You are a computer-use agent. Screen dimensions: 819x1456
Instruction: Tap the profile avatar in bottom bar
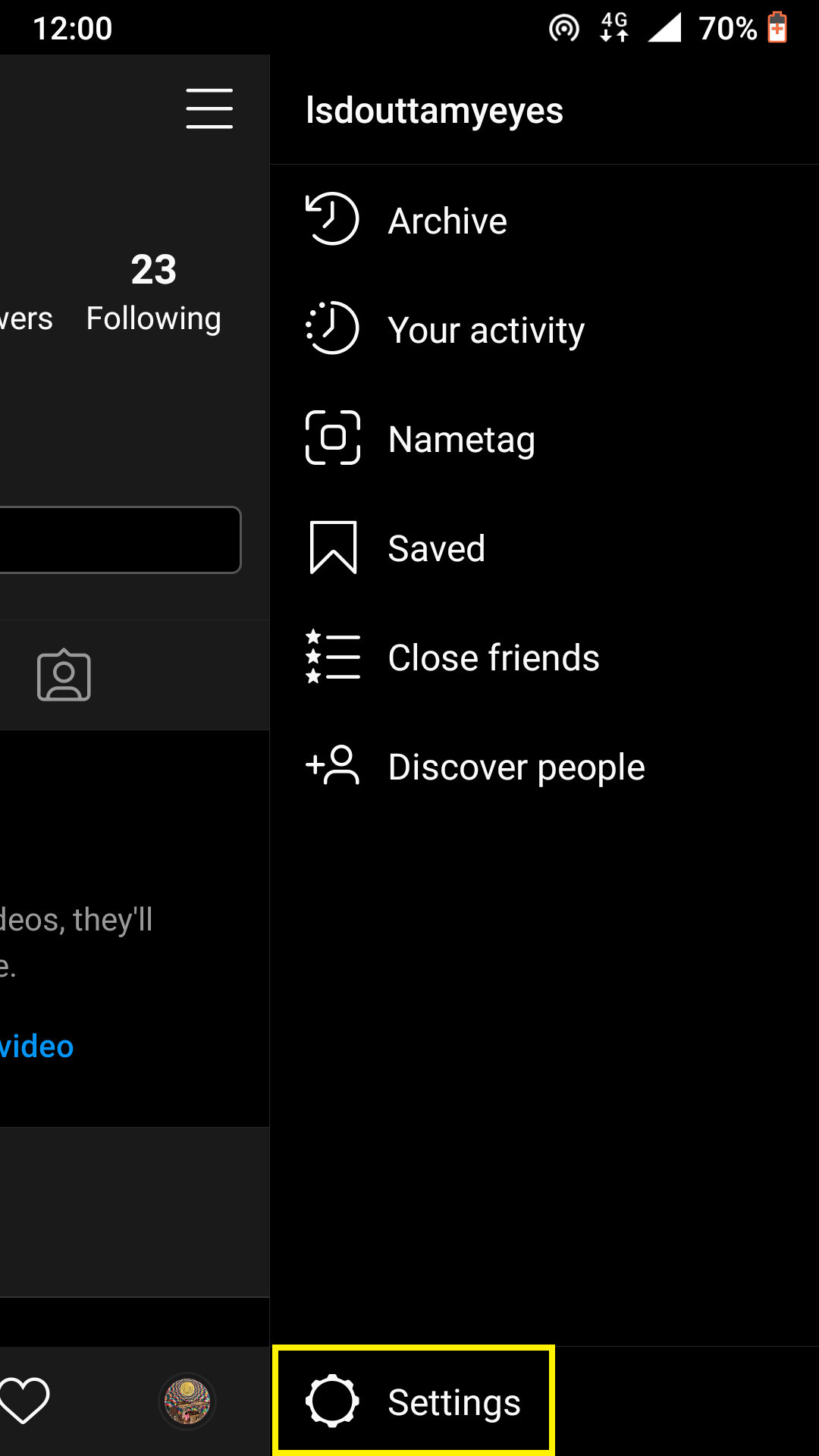[187, 1401]
